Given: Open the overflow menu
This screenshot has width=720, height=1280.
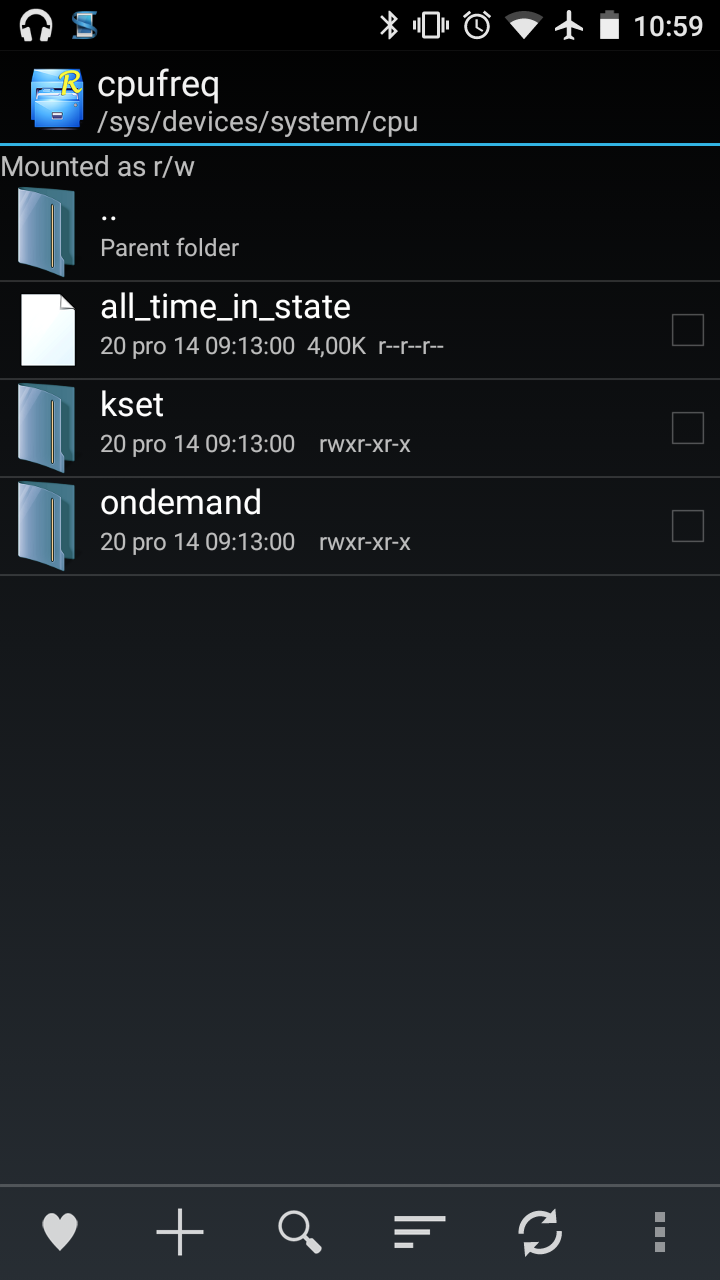Looking at the screenshot, I should (660, 1232).
